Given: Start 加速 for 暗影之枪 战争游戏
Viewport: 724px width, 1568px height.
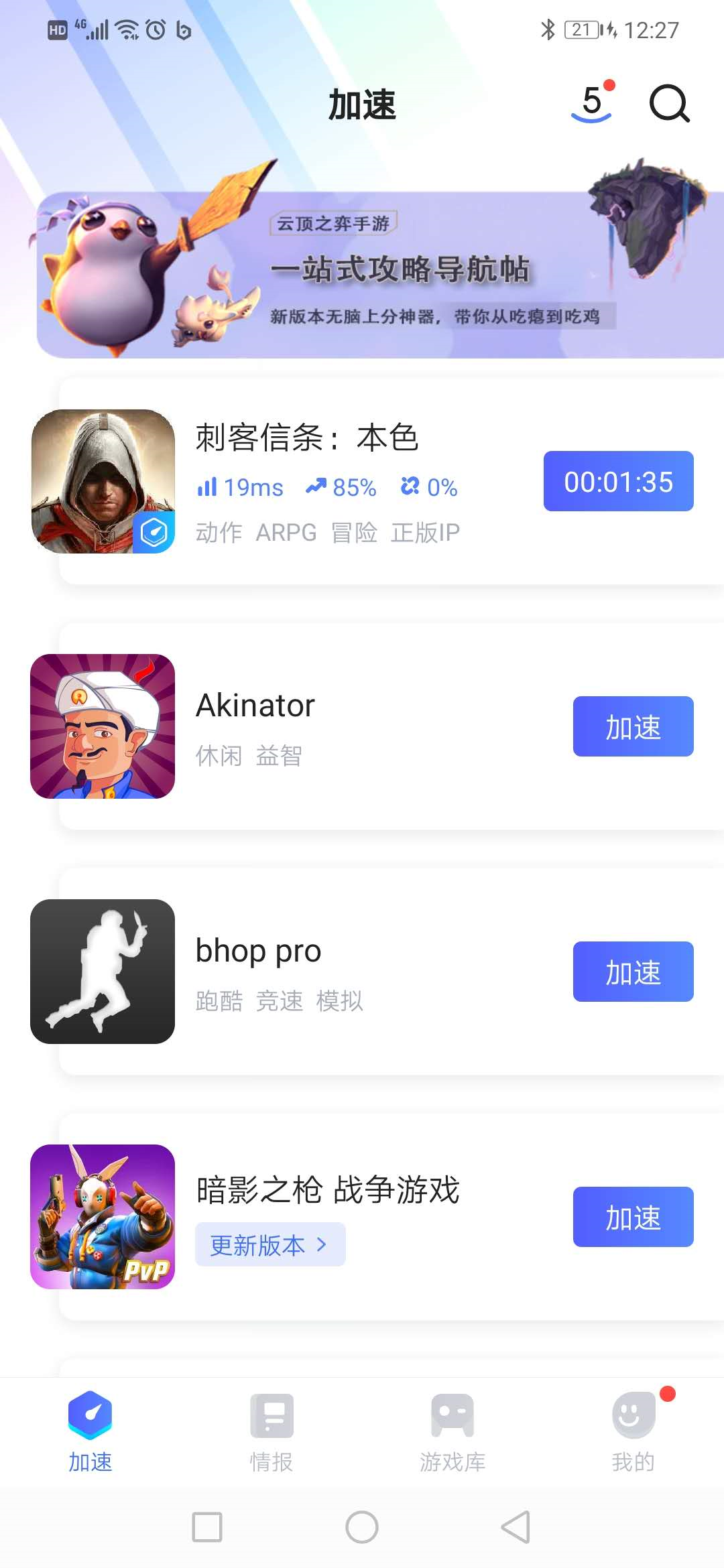Looking at the screenshot, I should coord(633,1217).
